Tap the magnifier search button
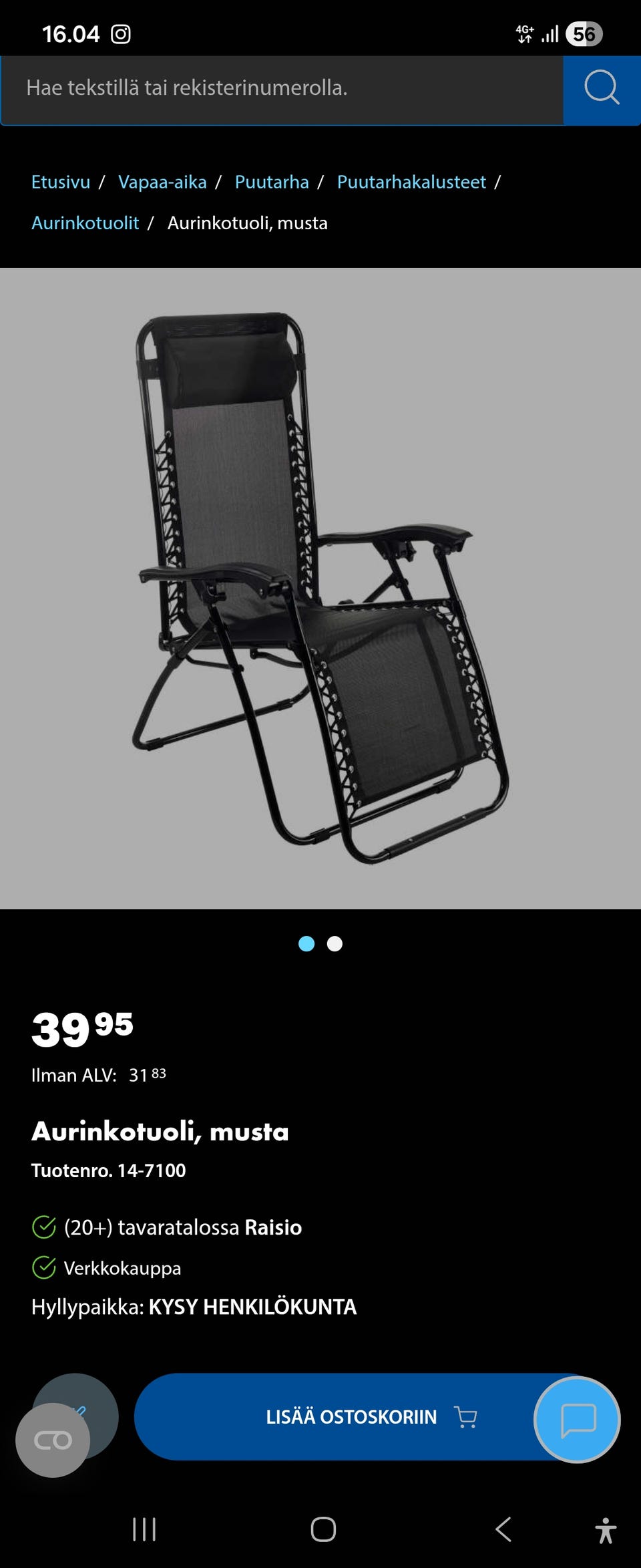Image resolution: width=641 pixels, height=1568 pixels. tap(602, 89)
